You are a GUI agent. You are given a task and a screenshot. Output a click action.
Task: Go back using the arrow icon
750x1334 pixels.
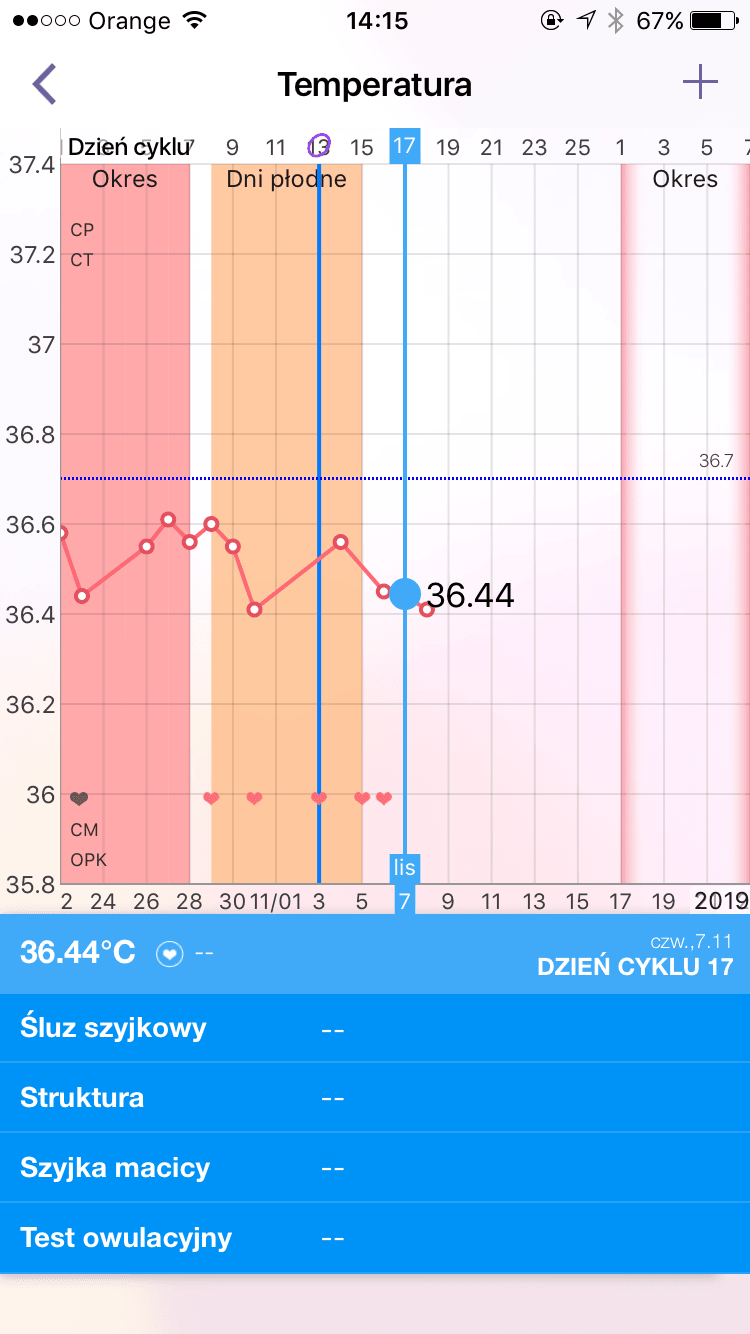(x=44, y=84)
